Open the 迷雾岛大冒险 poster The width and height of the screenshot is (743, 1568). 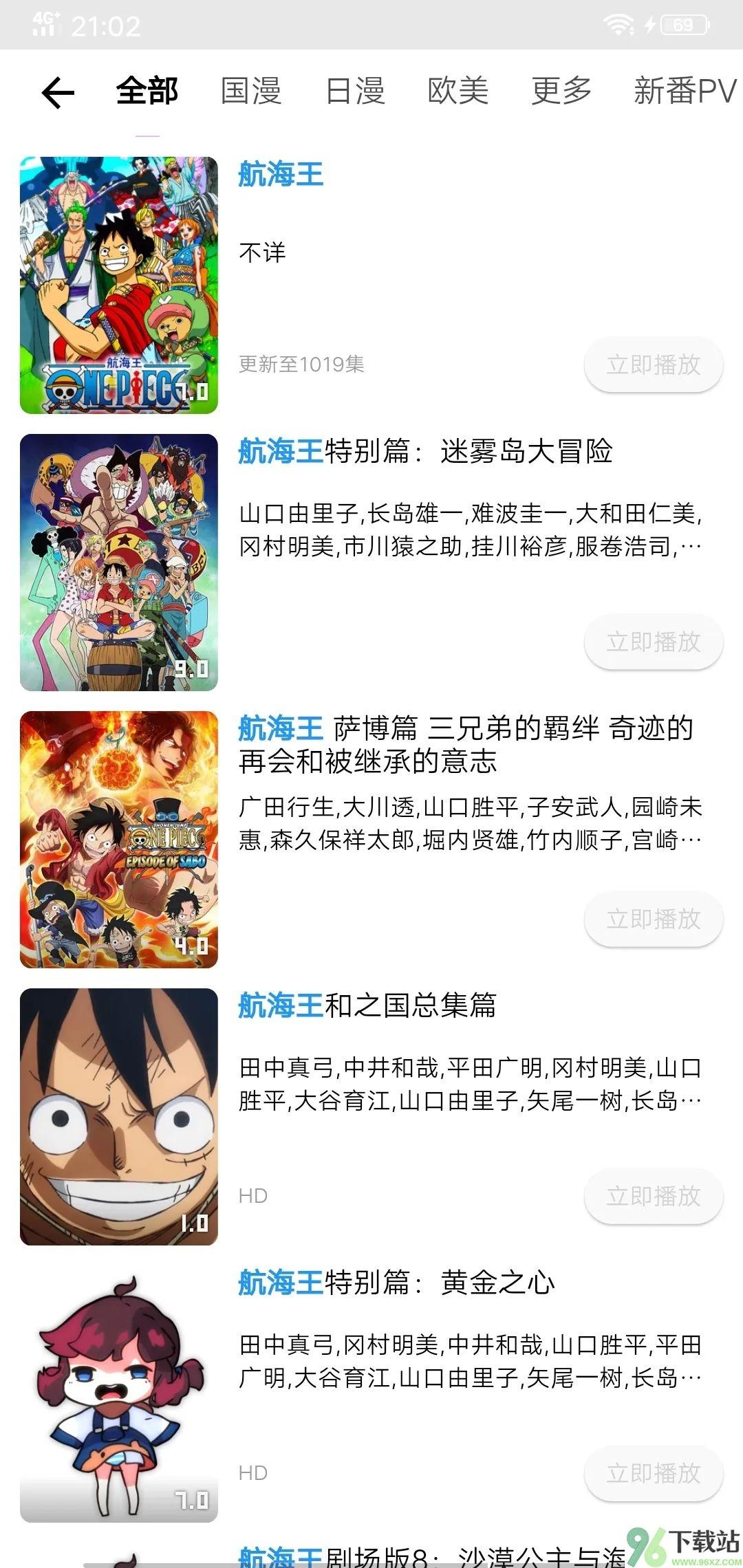click(119, 563)
